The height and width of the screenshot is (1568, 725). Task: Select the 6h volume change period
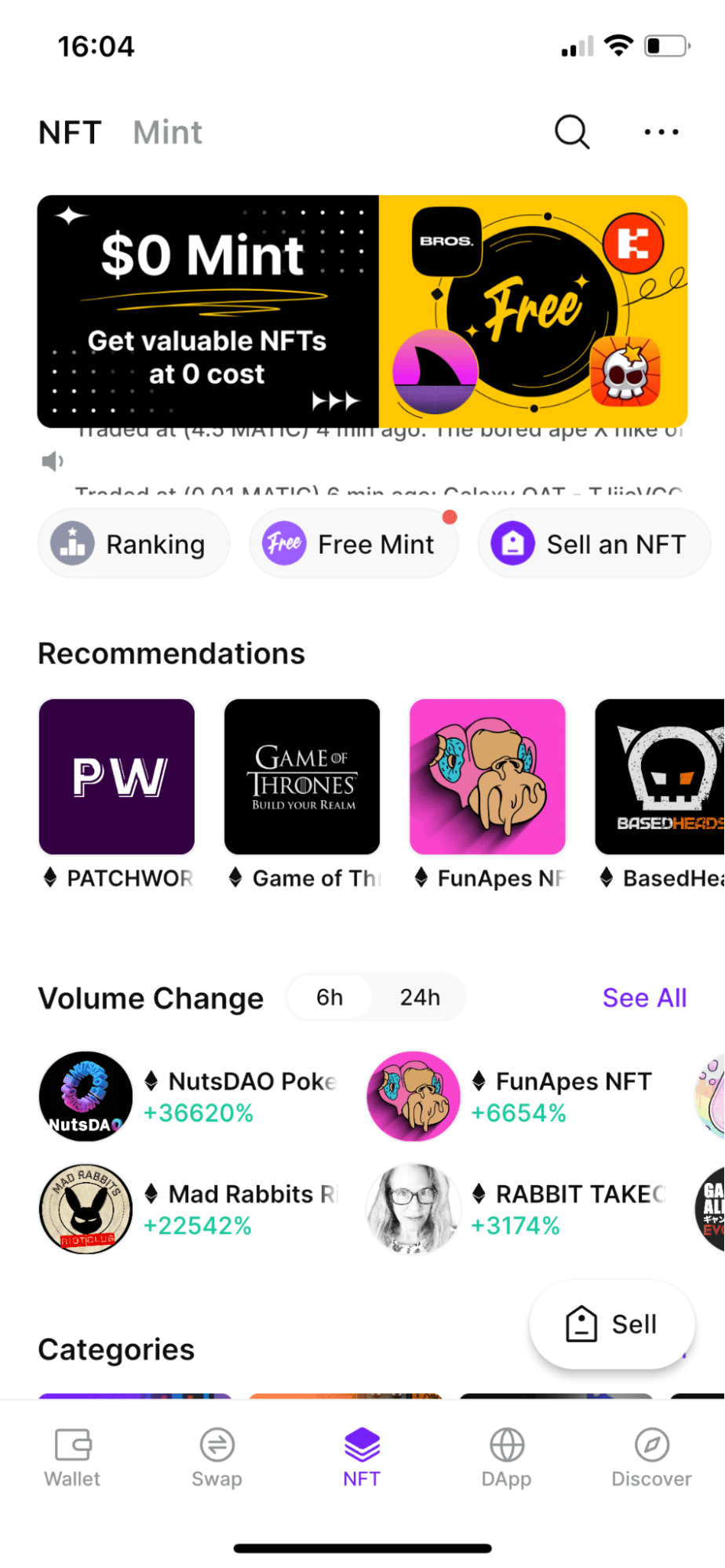point(330,998)
